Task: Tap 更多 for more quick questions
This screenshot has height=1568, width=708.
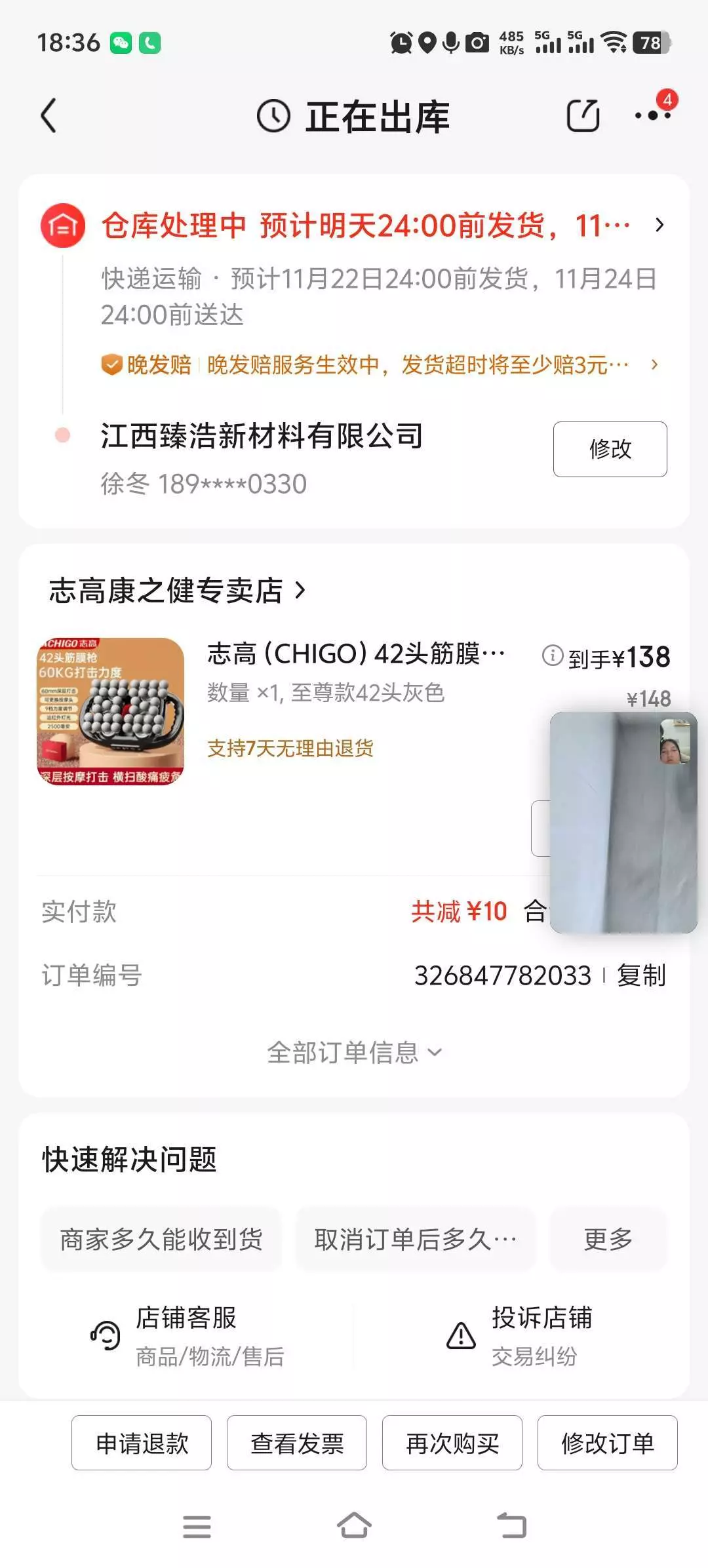Action: [x=608, y=1239]
